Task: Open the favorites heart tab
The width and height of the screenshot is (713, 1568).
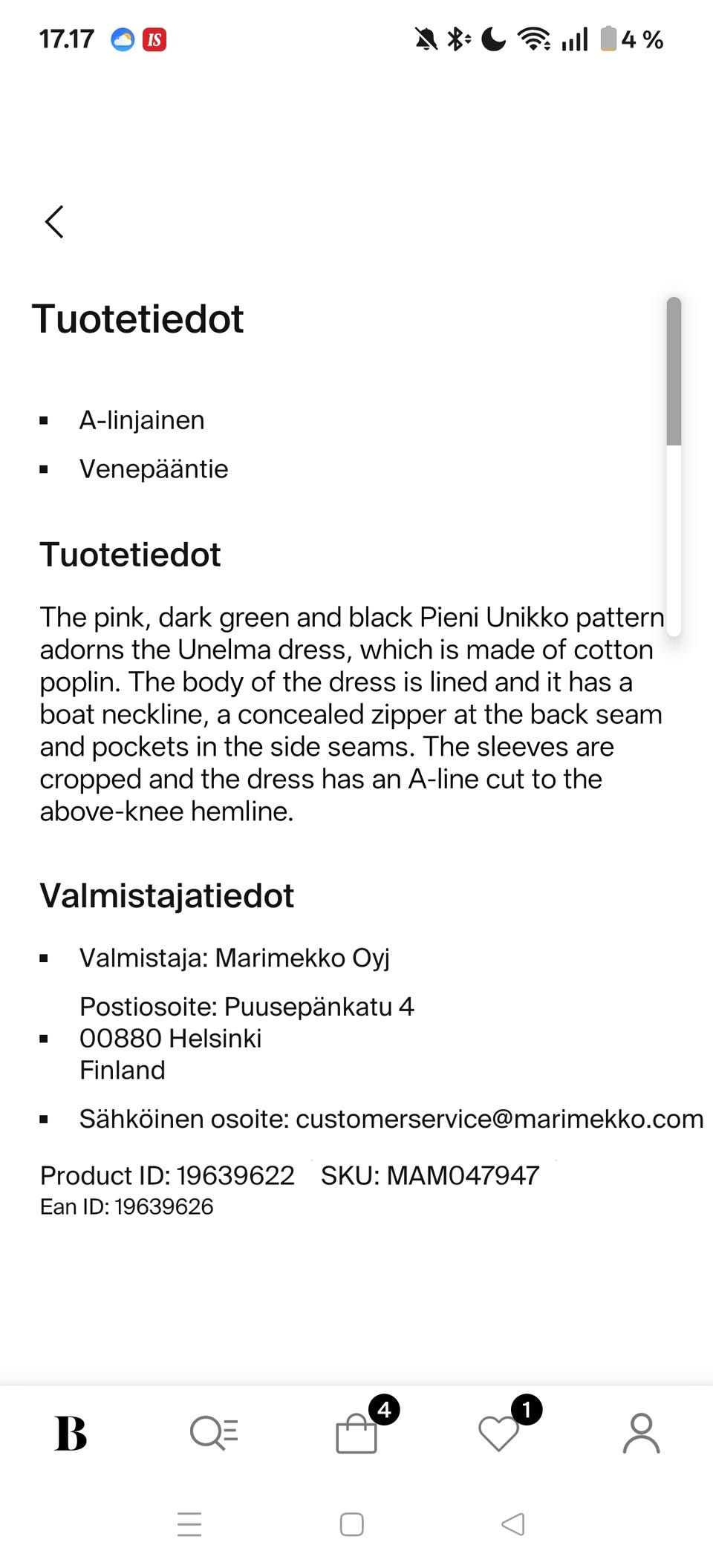Action: (499, 1433)
